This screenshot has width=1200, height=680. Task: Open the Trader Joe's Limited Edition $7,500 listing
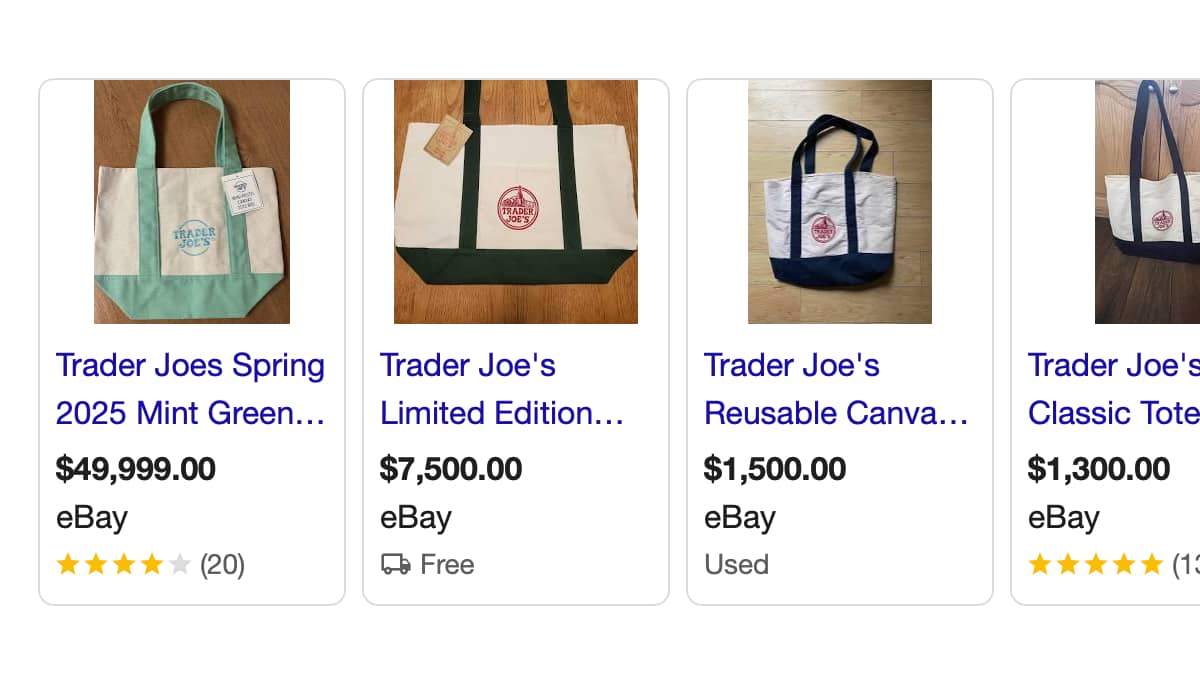coord(502,389)
